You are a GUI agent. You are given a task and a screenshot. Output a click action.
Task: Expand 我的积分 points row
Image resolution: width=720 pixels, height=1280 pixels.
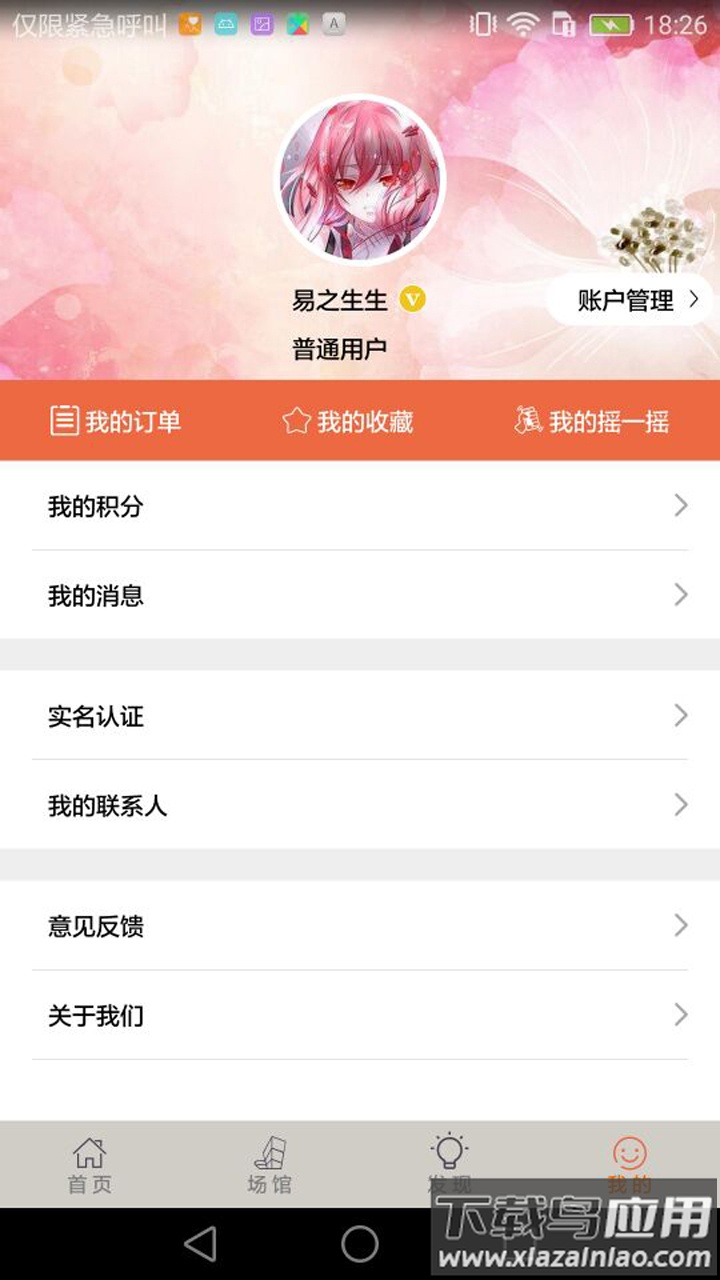[360, 508]
